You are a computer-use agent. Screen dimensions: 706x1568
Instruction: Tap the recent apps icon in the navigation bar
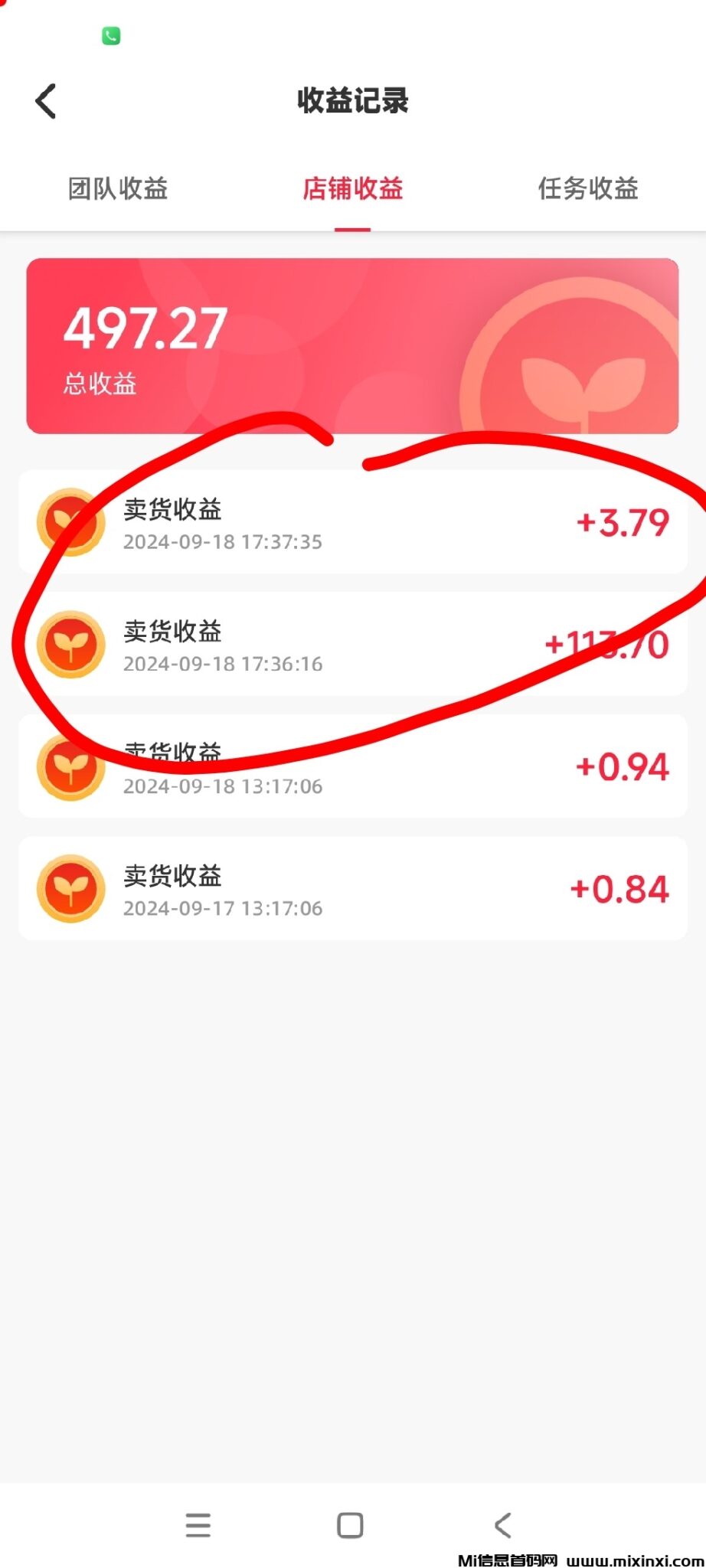198,1526
